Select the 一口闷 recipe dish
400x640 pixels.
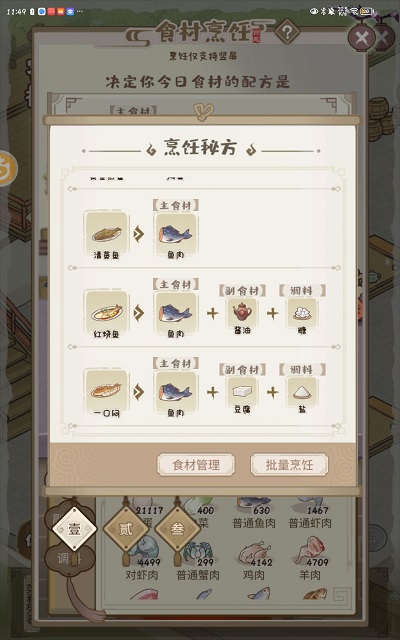click(107, 393)
